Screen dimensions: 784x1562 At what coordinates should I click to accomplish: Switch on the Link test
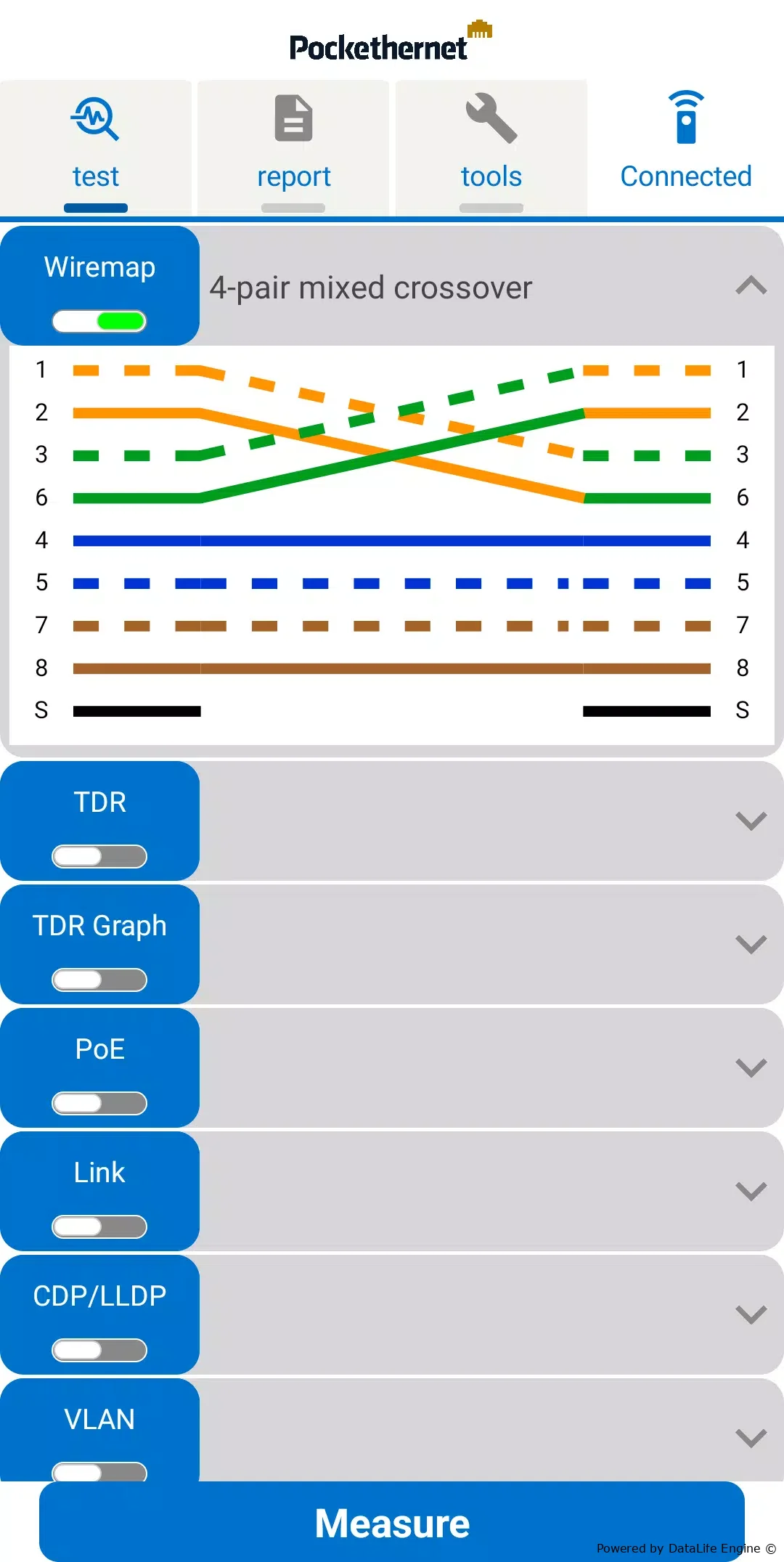coord(99,1227)
